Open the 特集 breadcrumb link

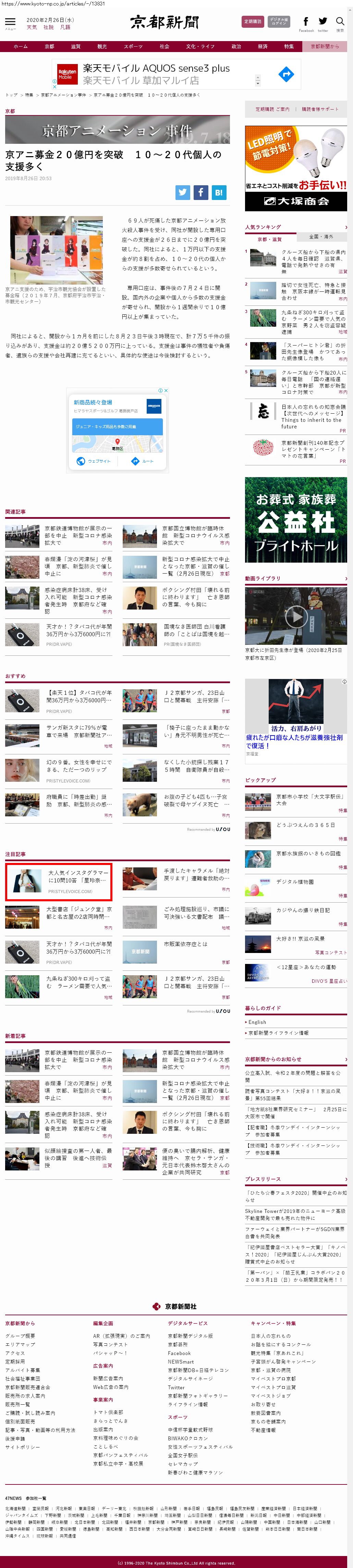[29, 95]
